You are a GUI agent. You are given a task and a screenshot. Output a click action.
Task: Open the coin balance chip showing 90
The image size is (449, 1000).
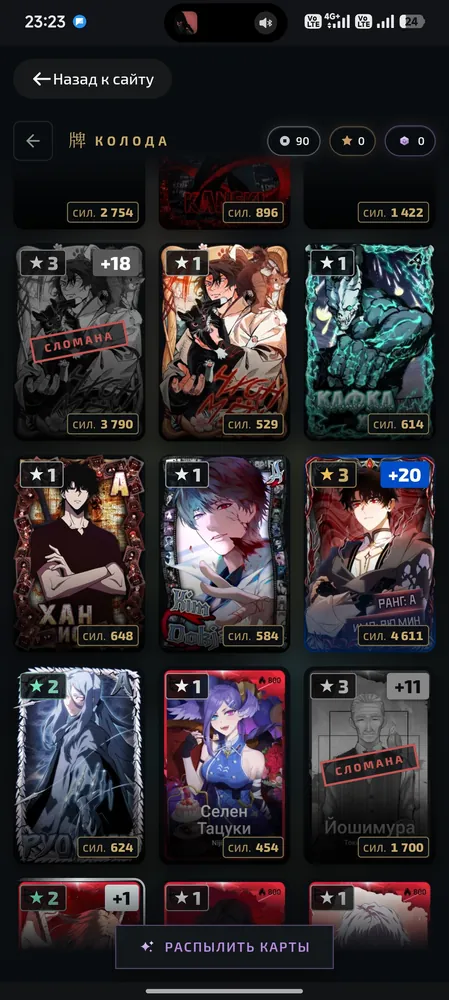click(x=293, y=141)
